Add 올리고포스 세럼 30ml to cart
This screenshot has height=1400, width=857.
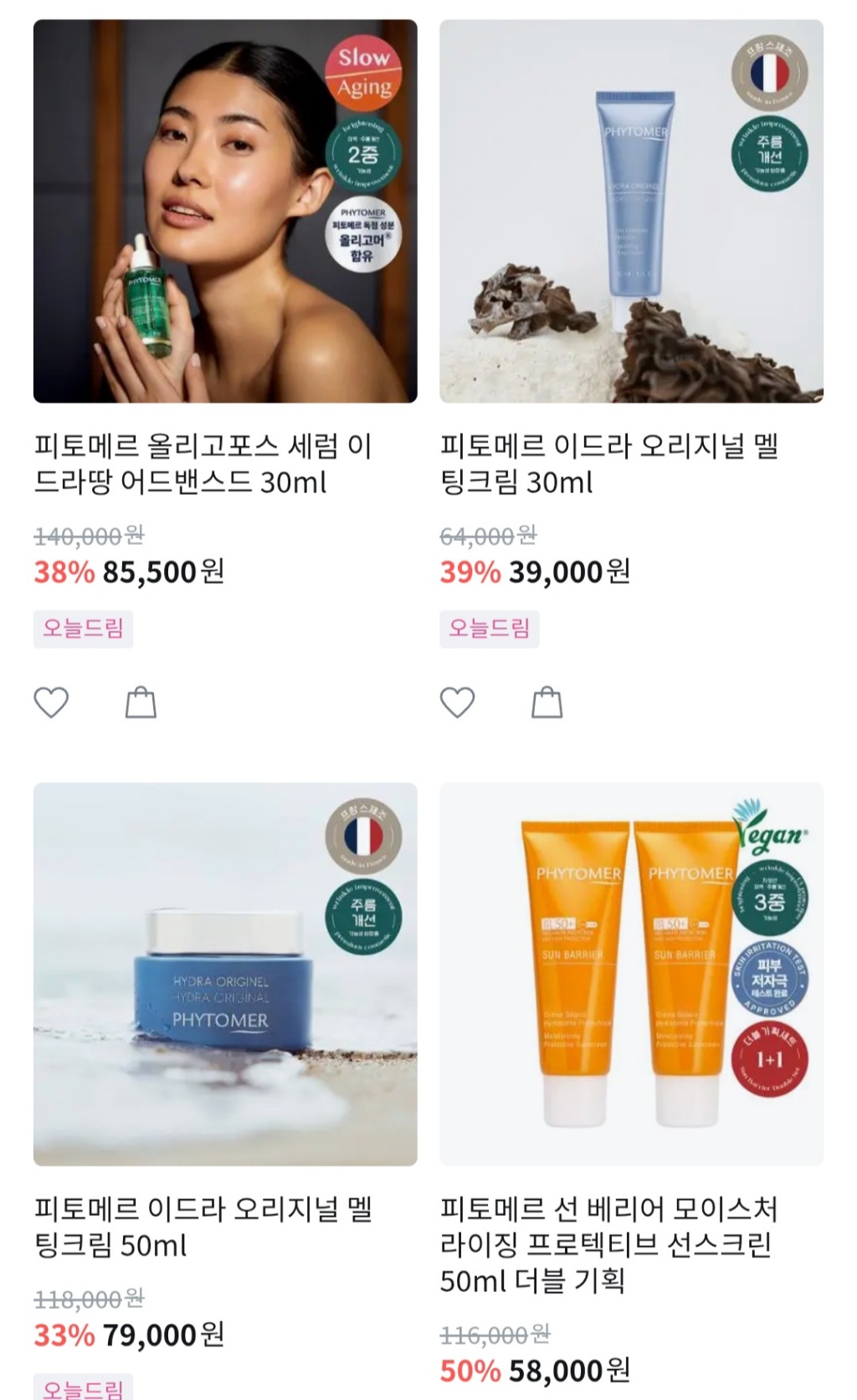click(141, 703)
